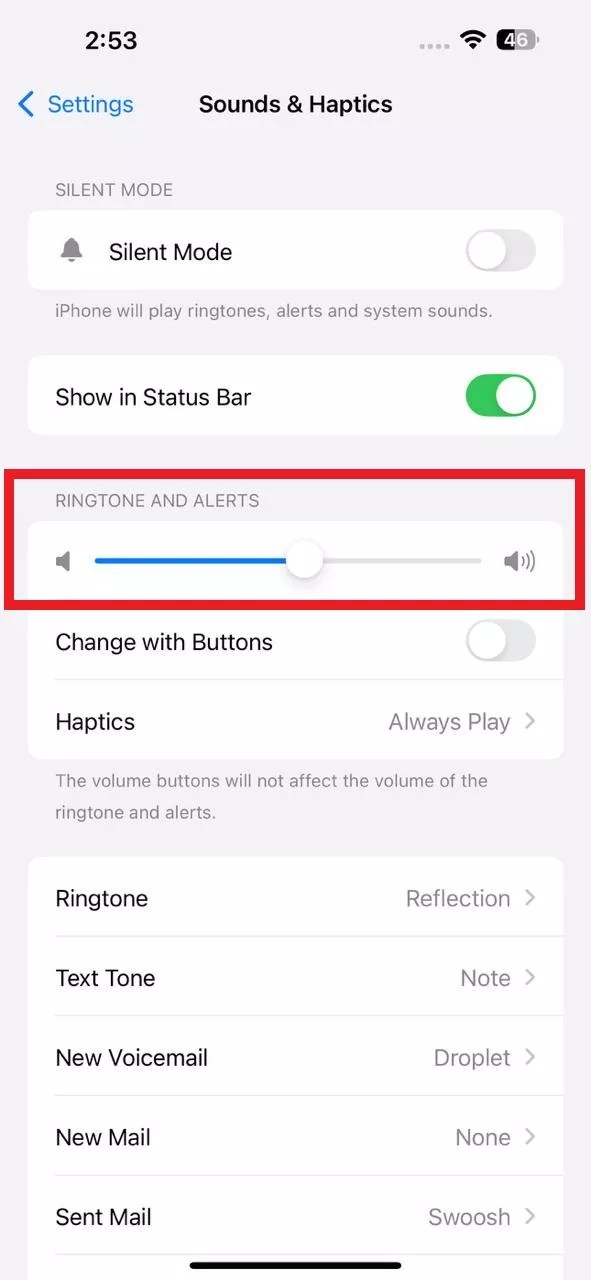The height and width of the screenshot is (1280, 591).
Task: Disable Show in Status Bar
Action: coord(501,396)
